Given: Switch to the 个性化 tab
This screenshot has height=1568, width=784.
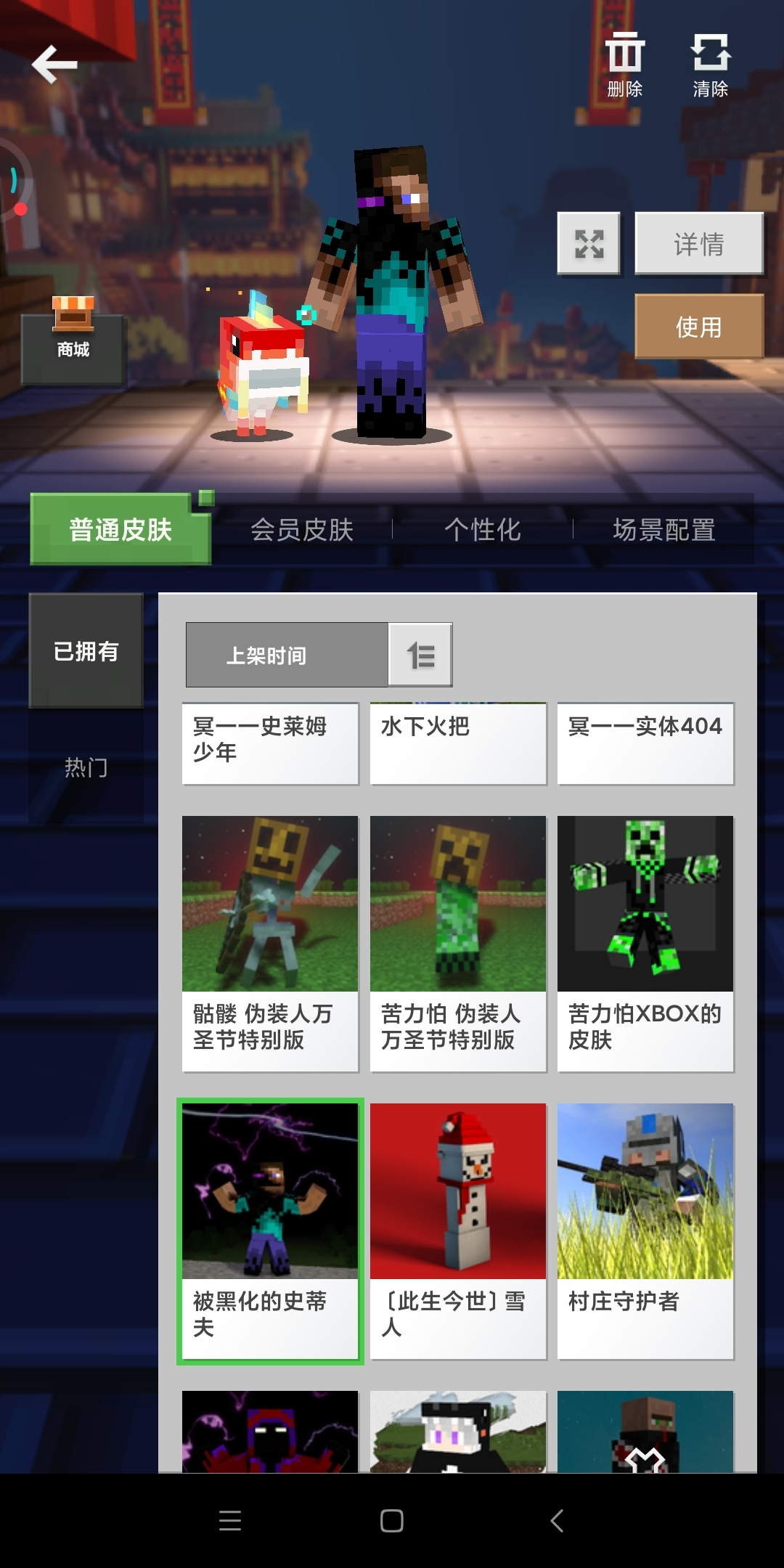Looking at the screenshot, I should click(483, 530).
